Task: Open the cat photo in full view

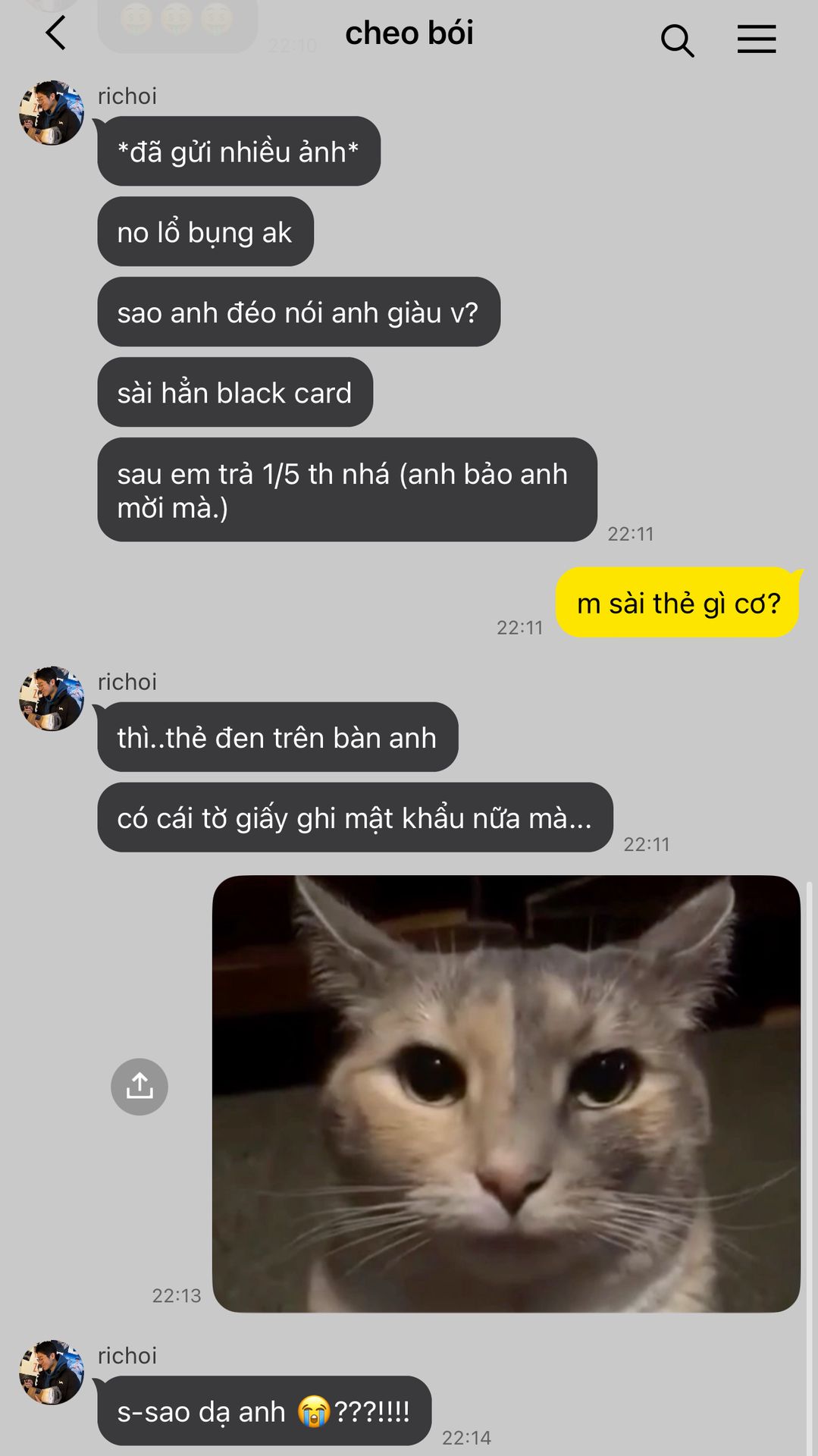Action: click(506, 1094)
